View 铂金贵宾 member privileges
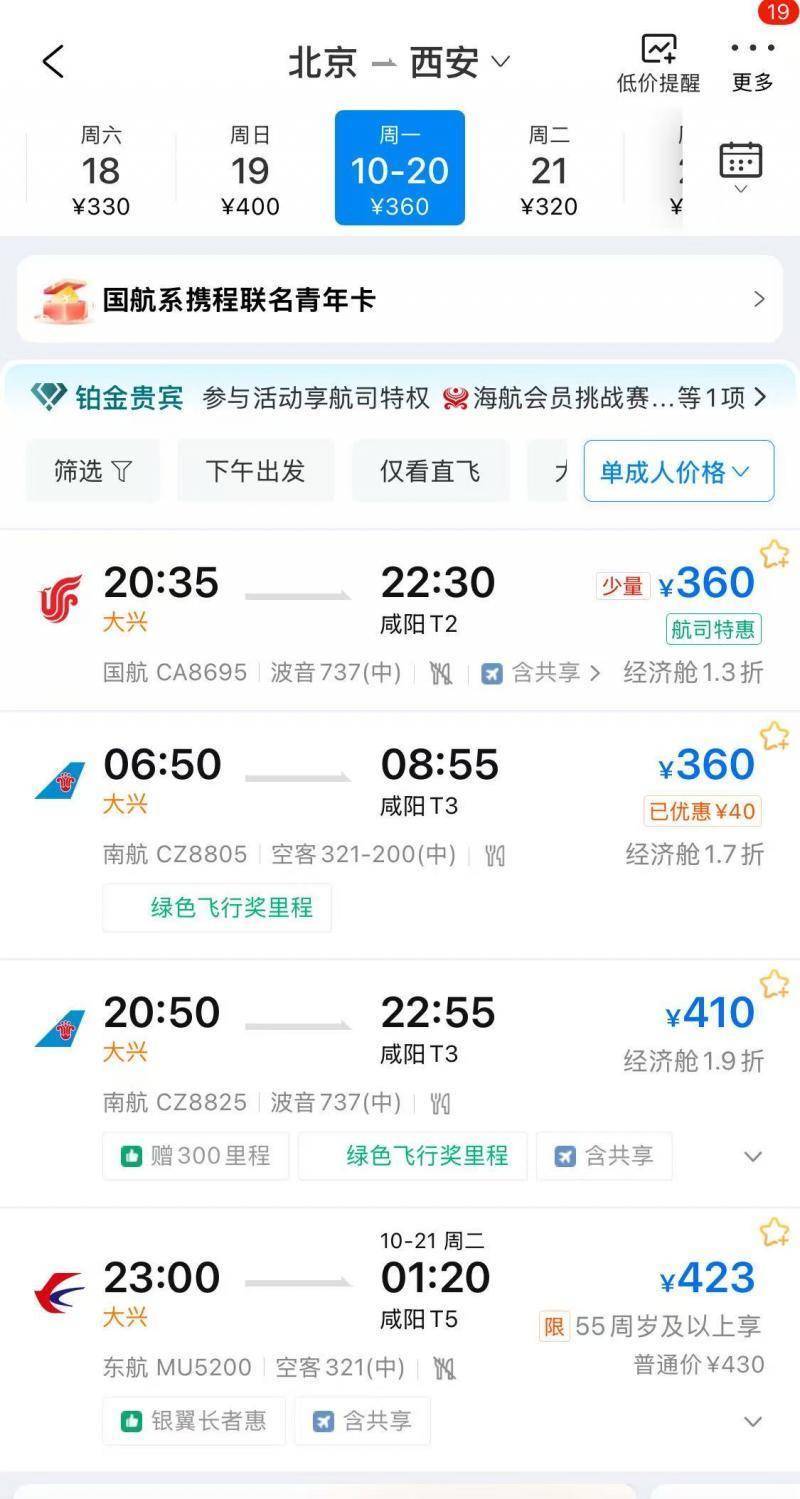 [400, 398]
